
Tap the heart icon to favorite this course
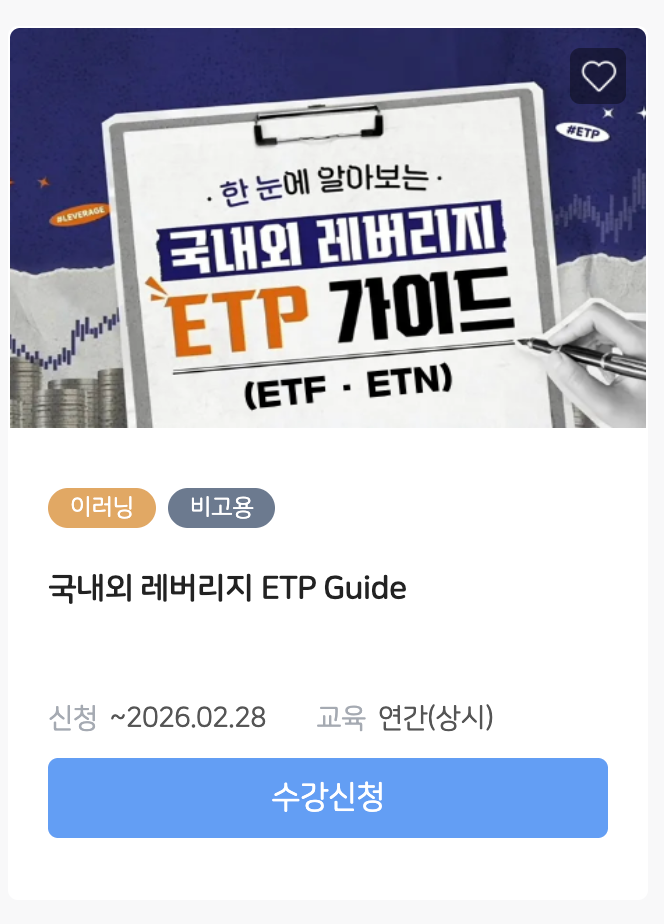click(x=598, y=76)
